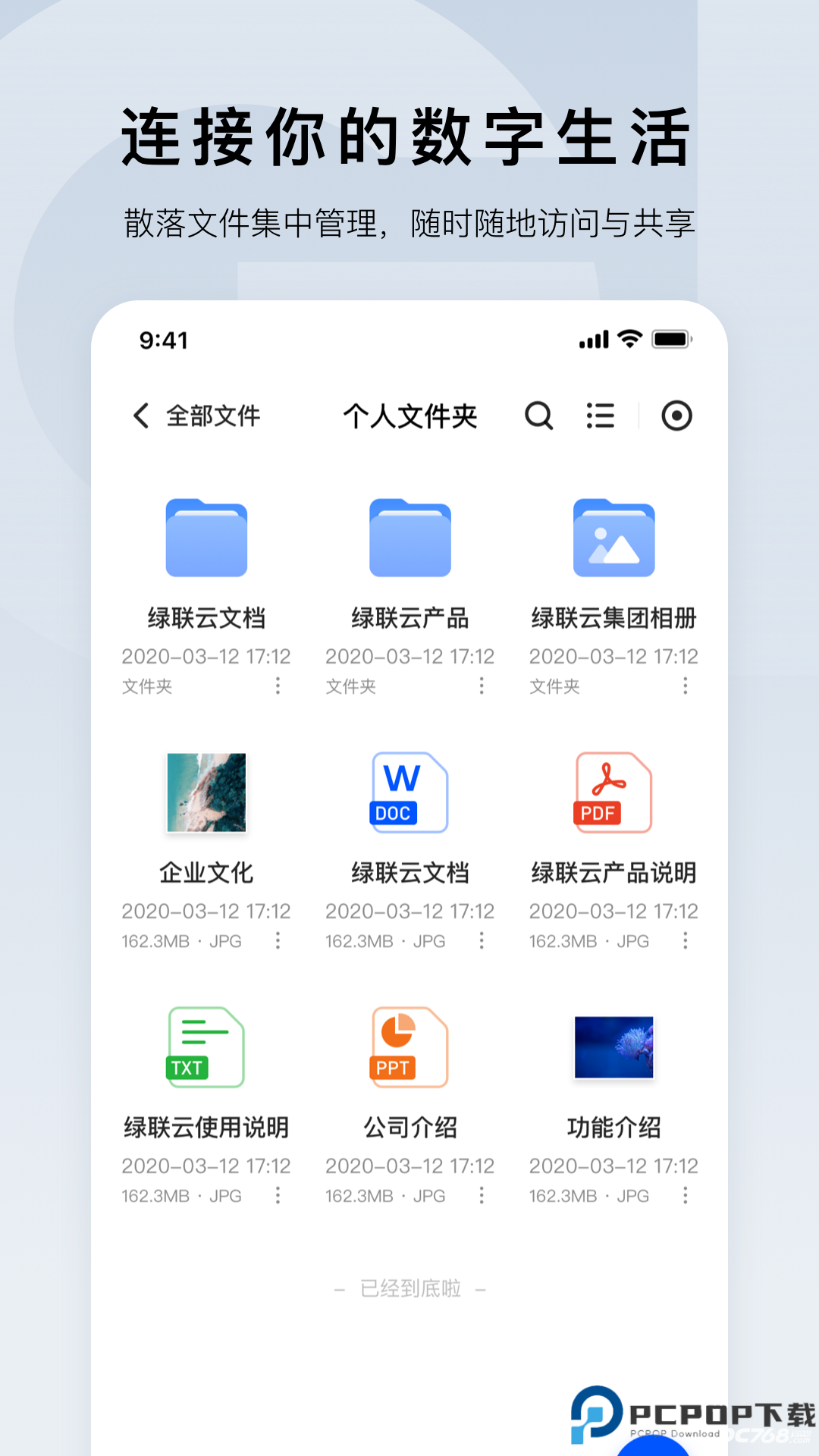
Task: Open the TXT file 绿联云使用说明
Action: (x=206, y=1047)
